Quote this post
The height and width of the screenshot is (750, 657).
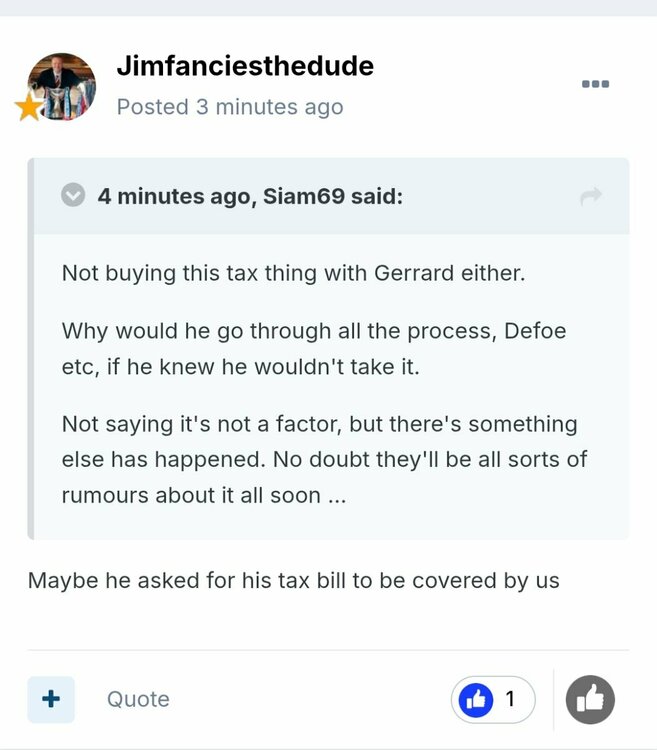tap(138, 699)
